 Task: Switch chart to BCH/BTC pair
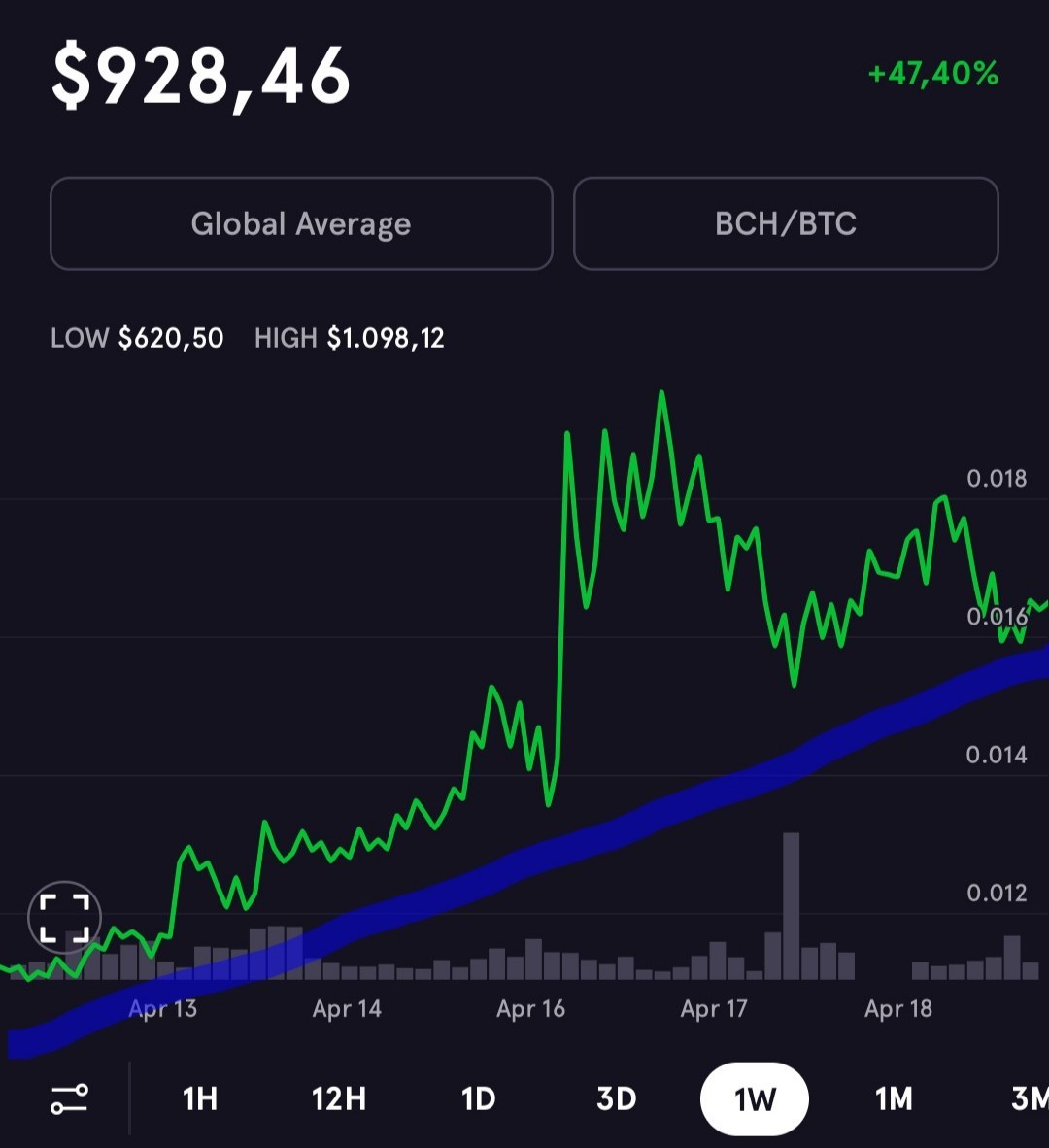(x=786, y=224)
